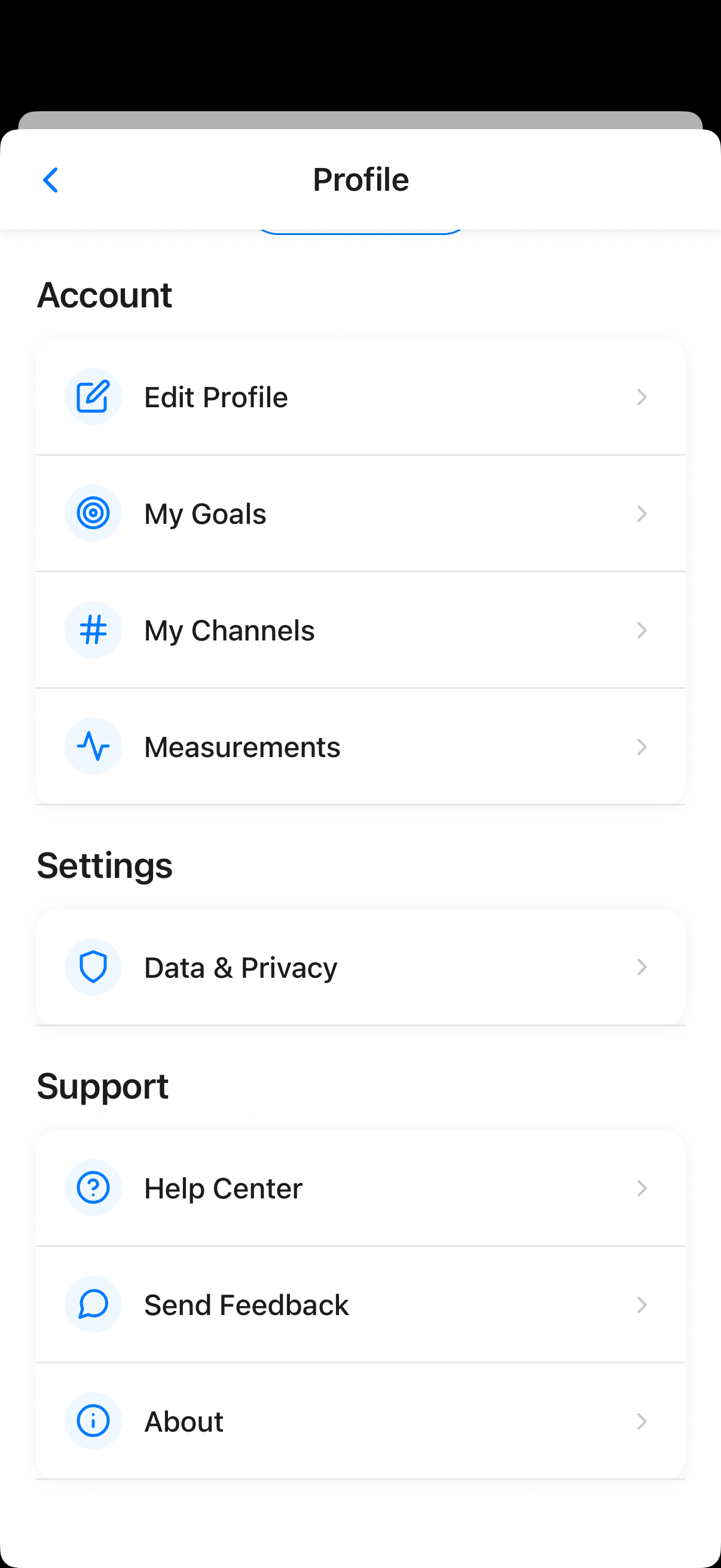Click the Send Feedback speech bubble icon
The height and width of the screenshot is (1568, 721).
click(93, 1304)
